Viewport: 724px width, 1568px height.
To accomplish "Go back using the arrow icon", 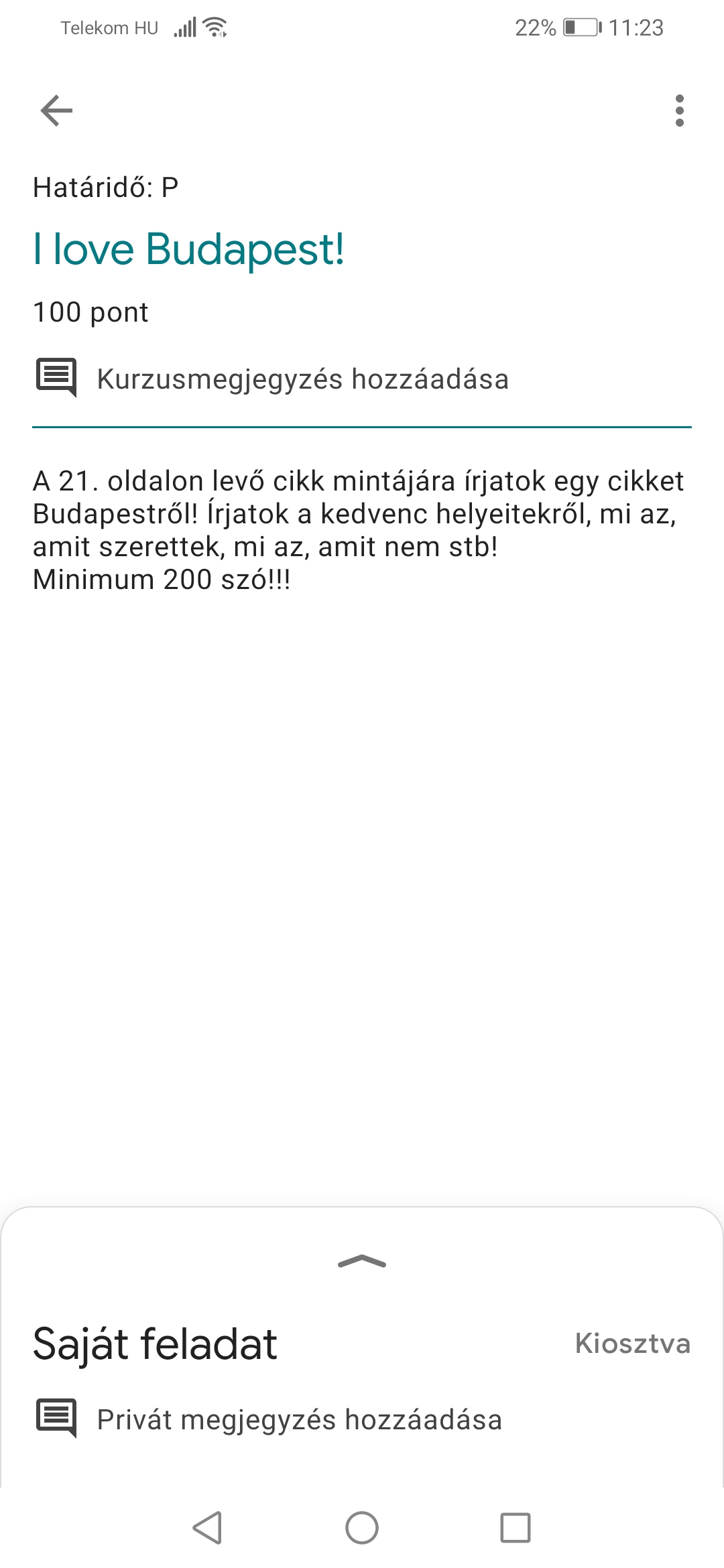I will point(56,111).
